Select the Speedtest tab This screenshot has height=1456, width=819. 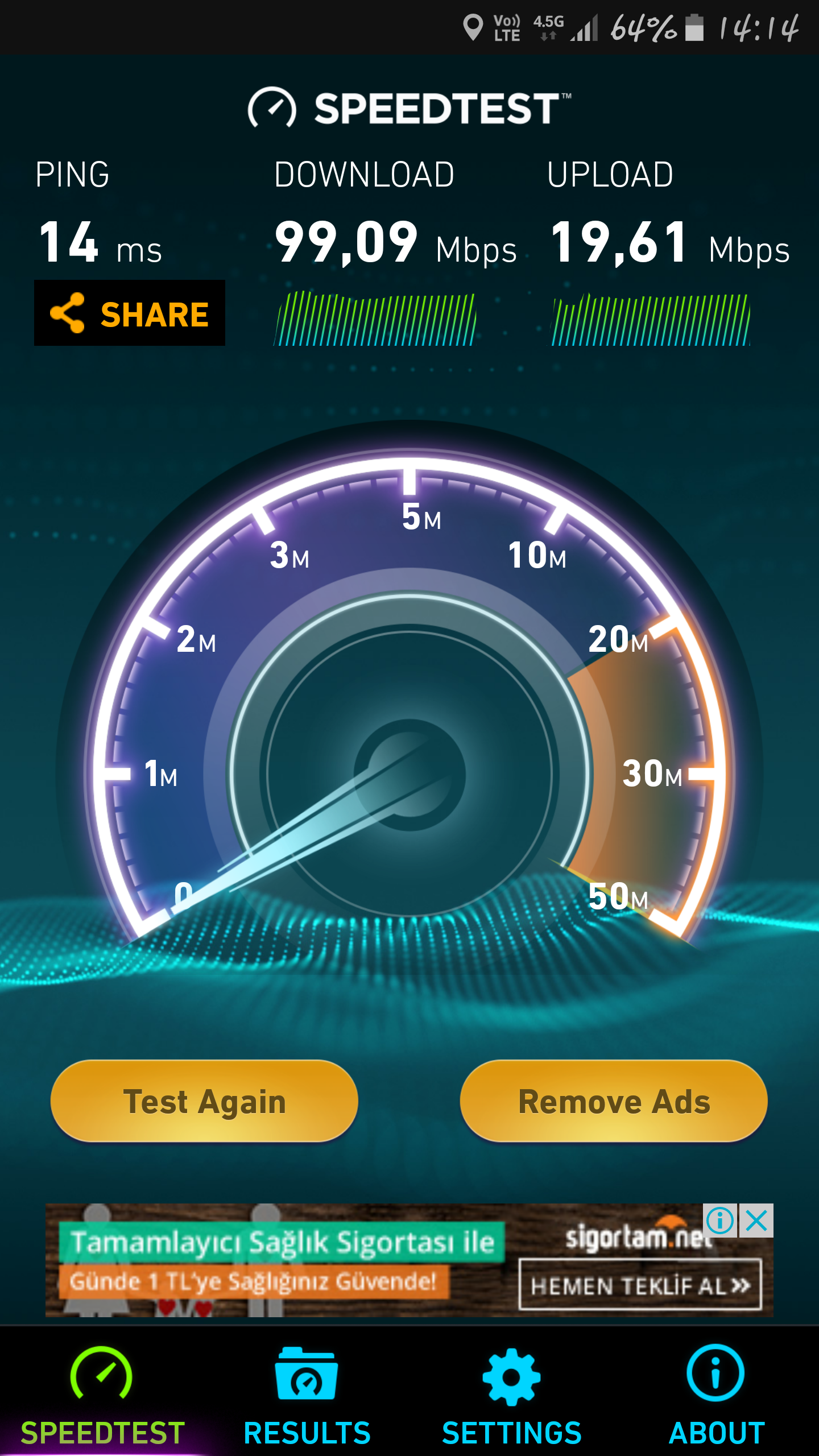coord(102,1396)
